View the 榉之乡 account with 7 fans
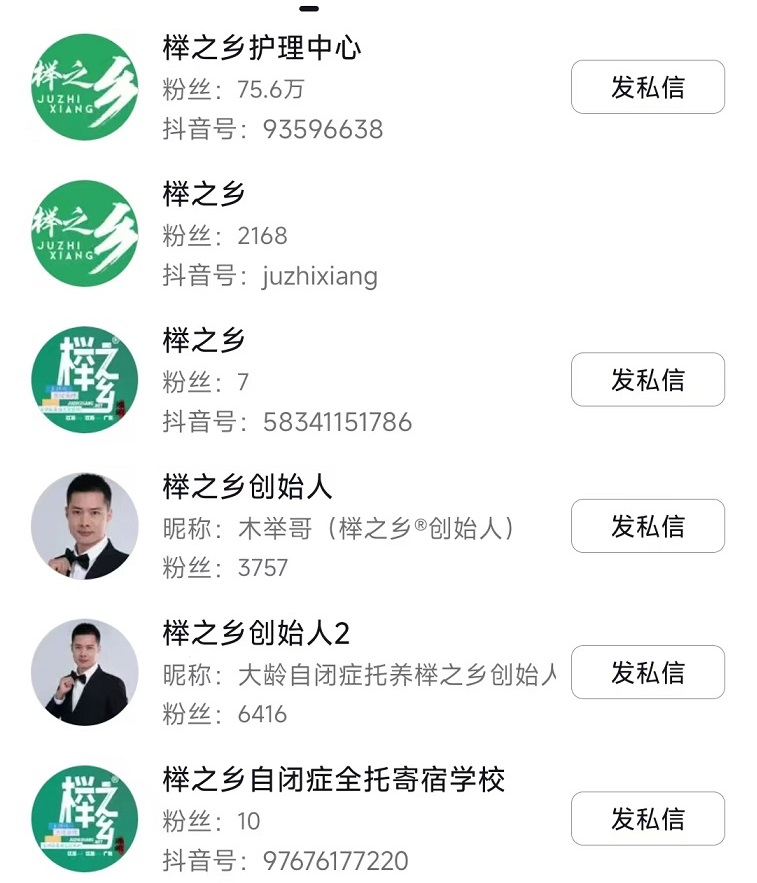This screenshot has height=883, width=757. (x=204, y=340)
